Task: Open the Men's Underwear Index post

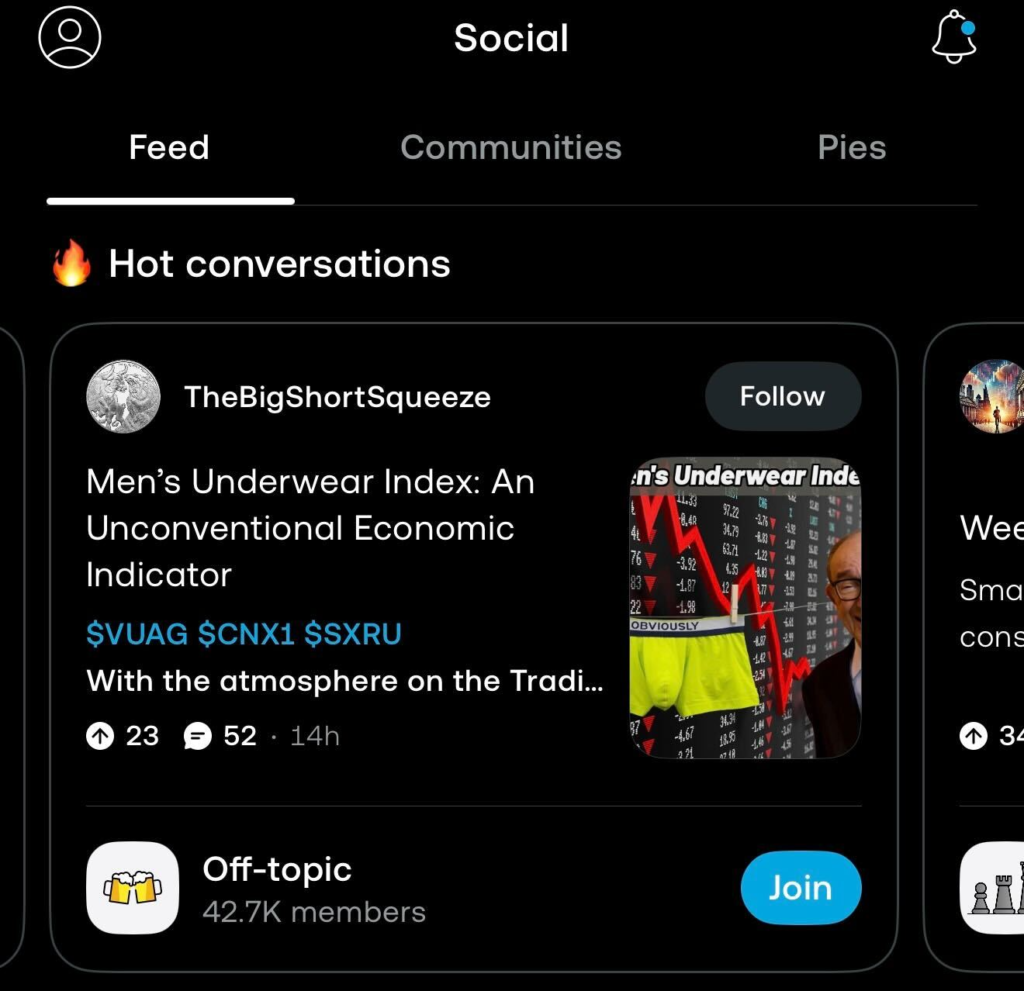Action: (310, 528)
